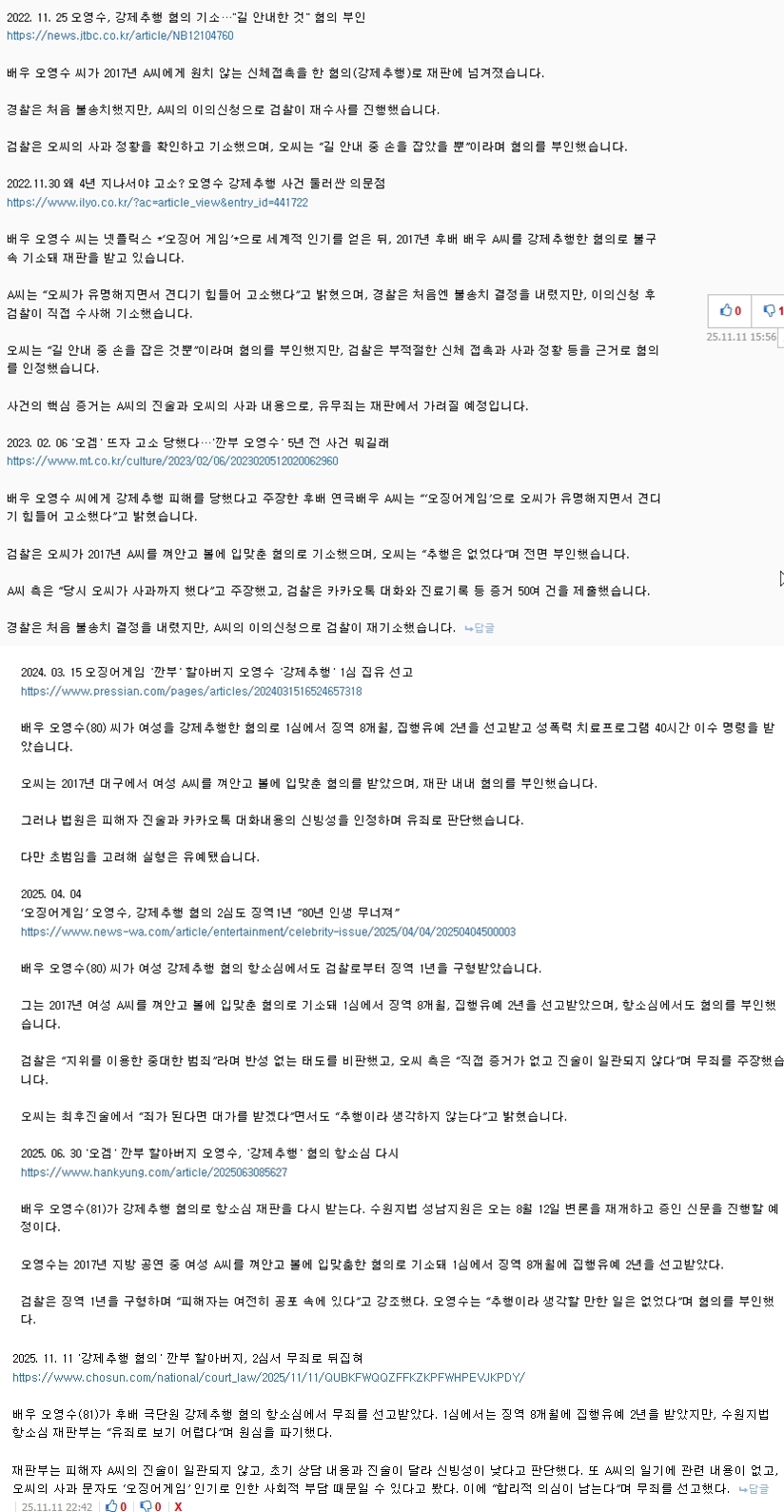Click the reply arrow icon at the bottom comment
This screenshot has width=784, height=1512.
(744, 1489)
